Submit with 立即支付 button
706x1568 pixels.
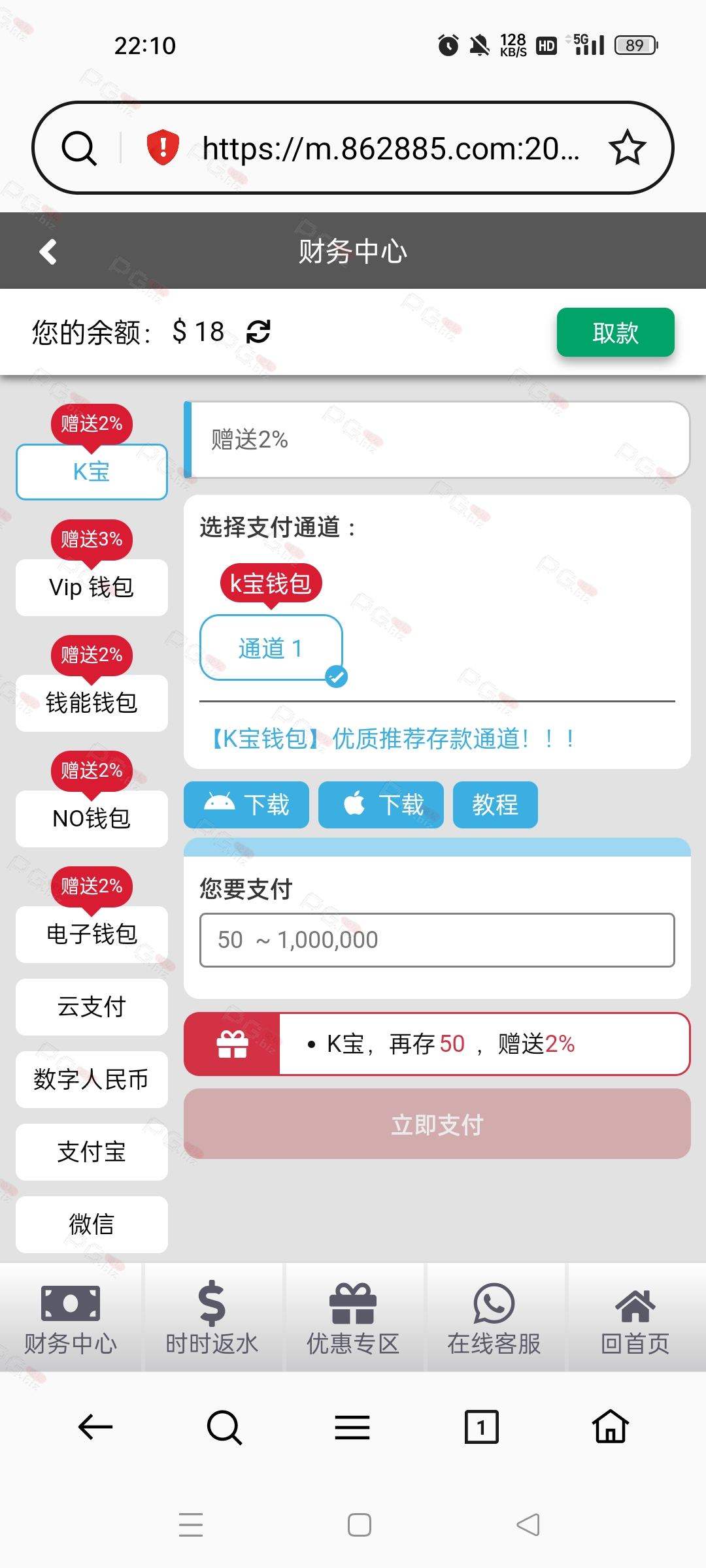[x=437, y=1124]
